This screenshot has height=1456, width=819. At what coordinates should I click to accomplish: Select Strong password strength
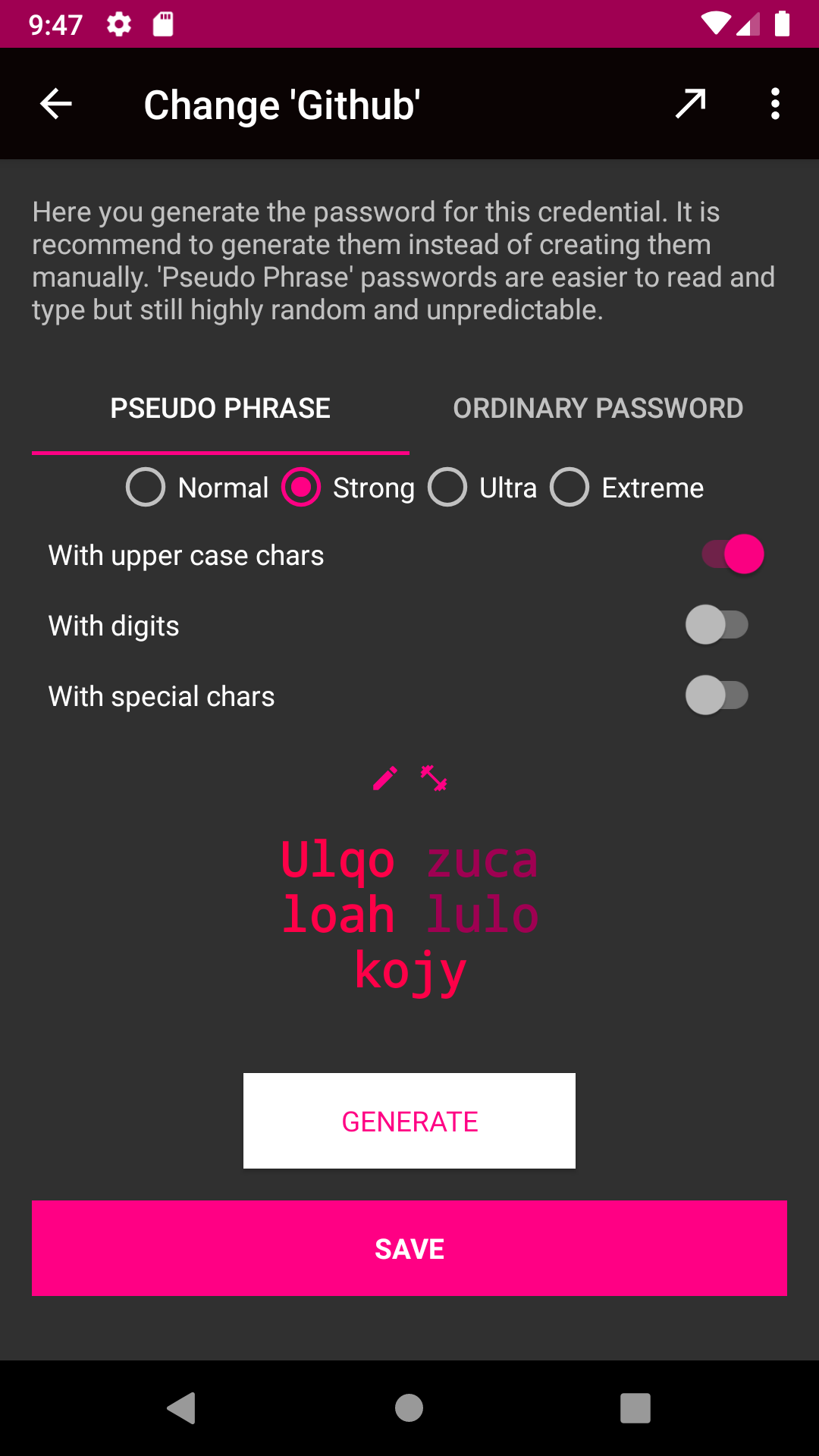(x=301, y=487)
